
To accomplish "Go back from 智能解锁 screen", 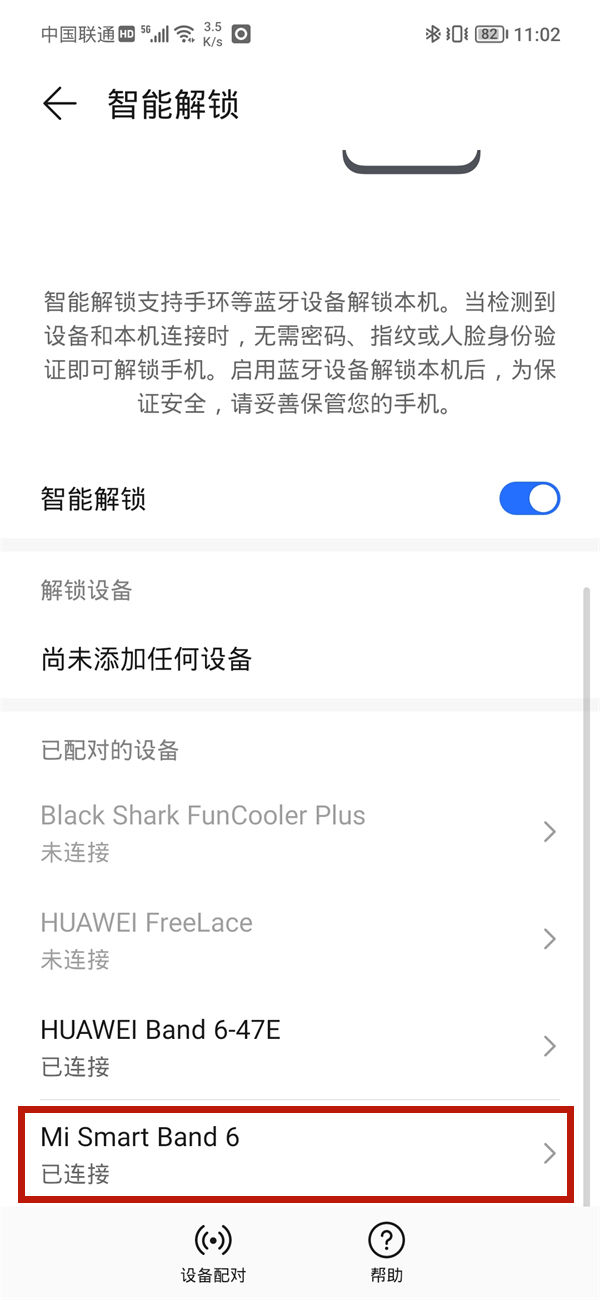I will 59,104.
